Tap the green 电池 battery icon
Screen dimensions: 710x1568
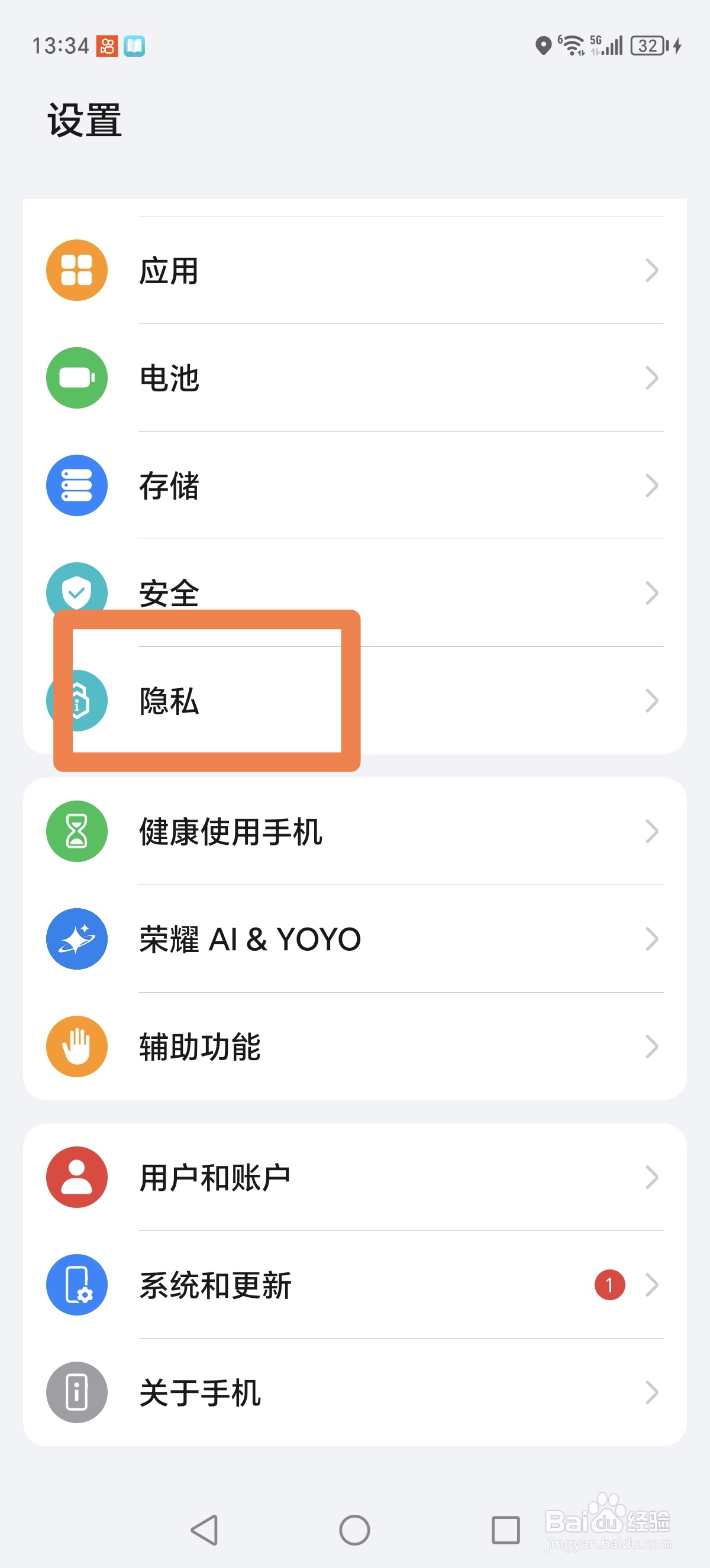pyautogui.click(x=77, y=377)
